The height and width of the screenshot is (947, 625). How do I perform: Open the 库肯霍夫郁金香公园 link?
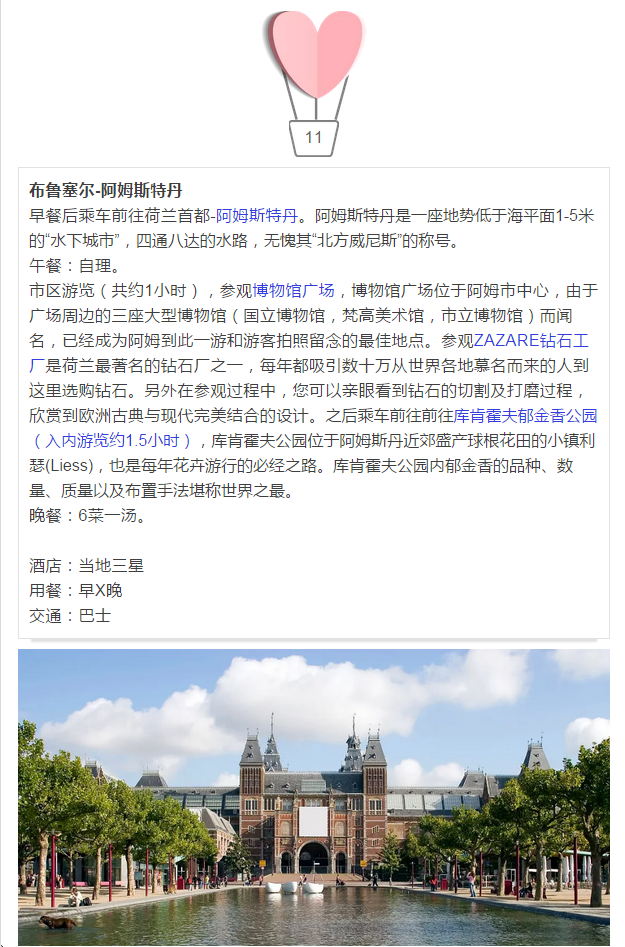[525, 415]
